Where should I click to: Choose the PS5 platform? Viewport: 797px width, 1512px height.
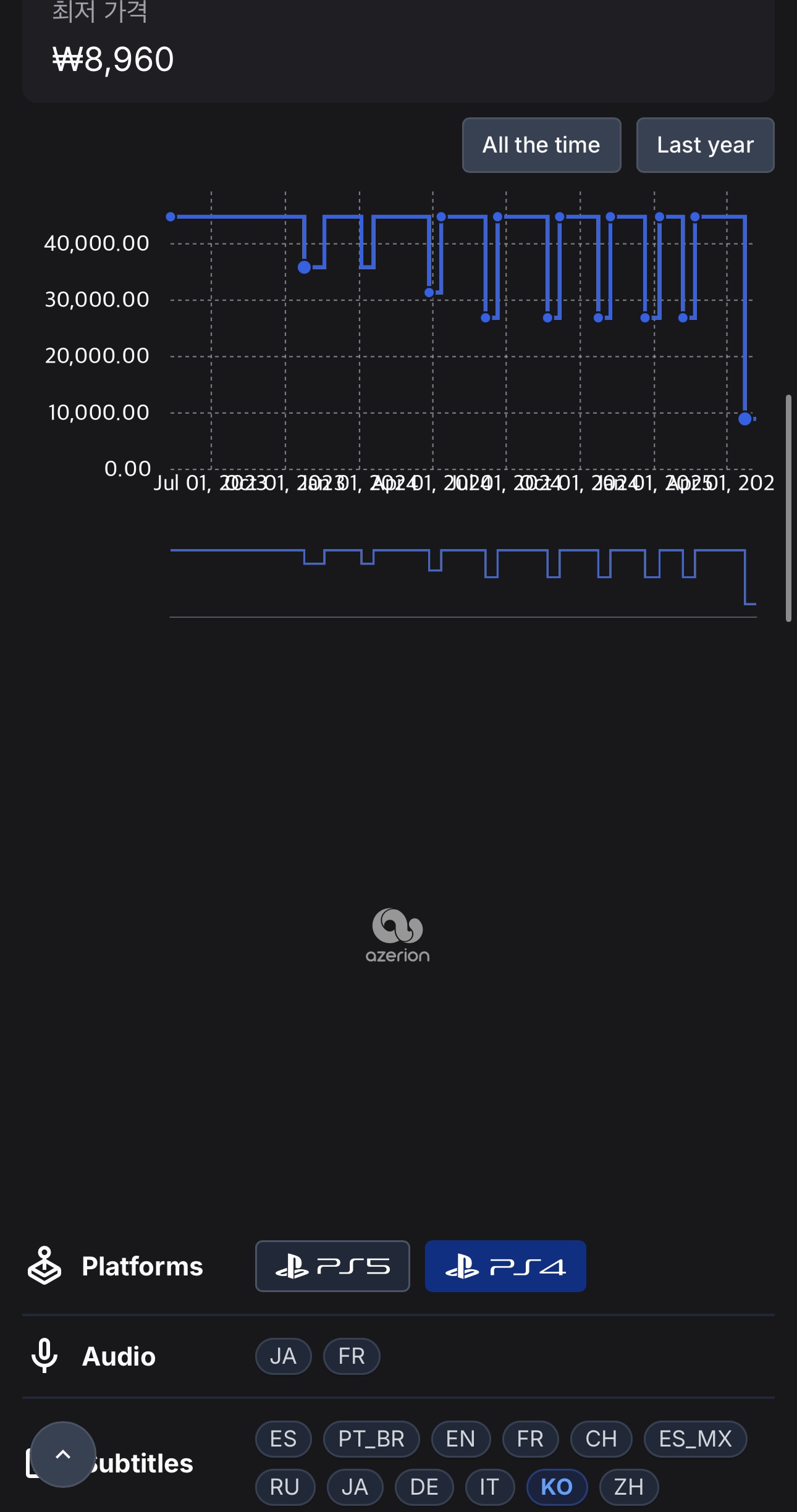(332, 1266)
